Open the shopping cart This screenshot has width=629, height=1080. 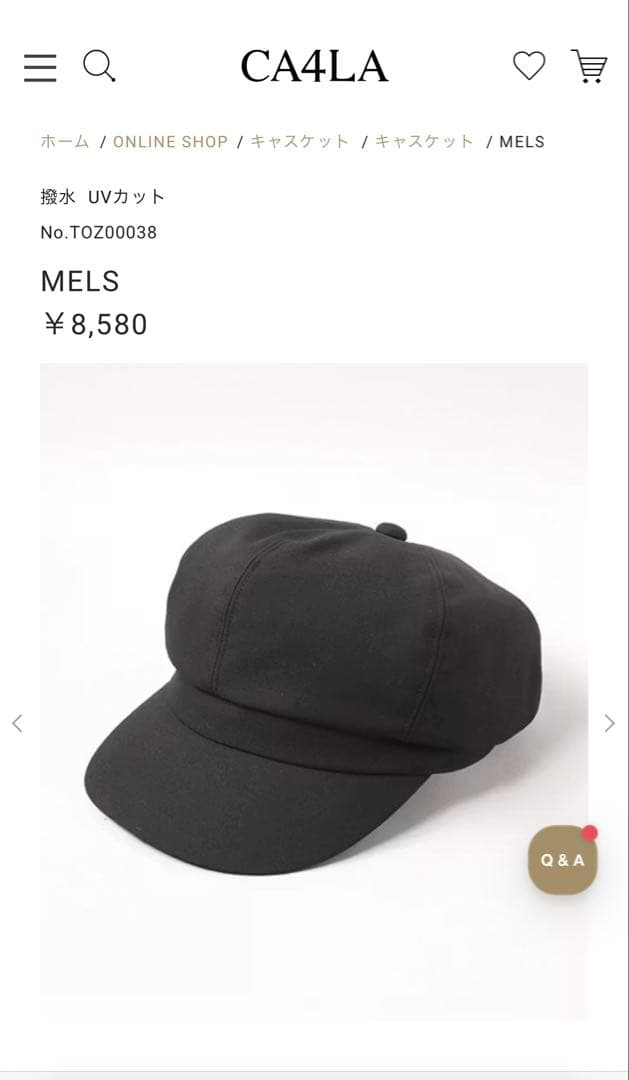tap(589, 66)
